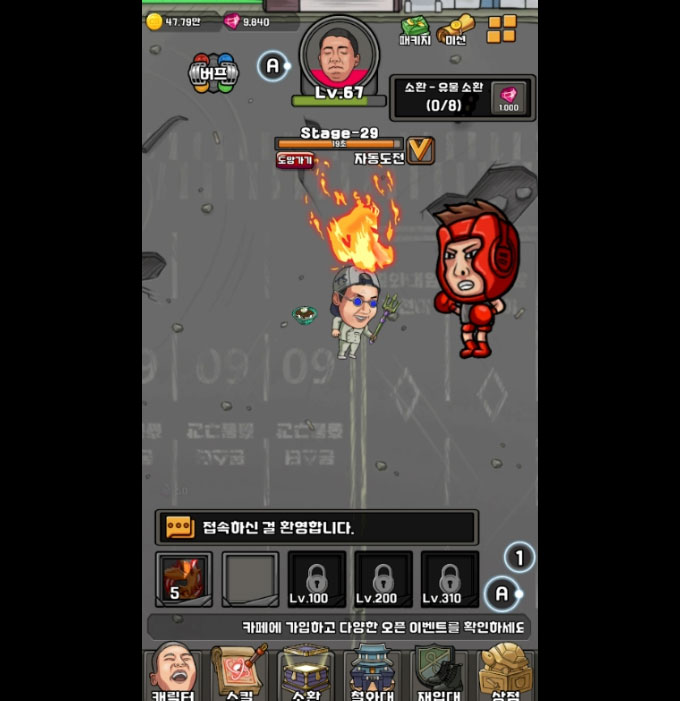Screen dimensions: 680x701
Task: Switch to the 소환 summon tab
Action: point(306,672)
